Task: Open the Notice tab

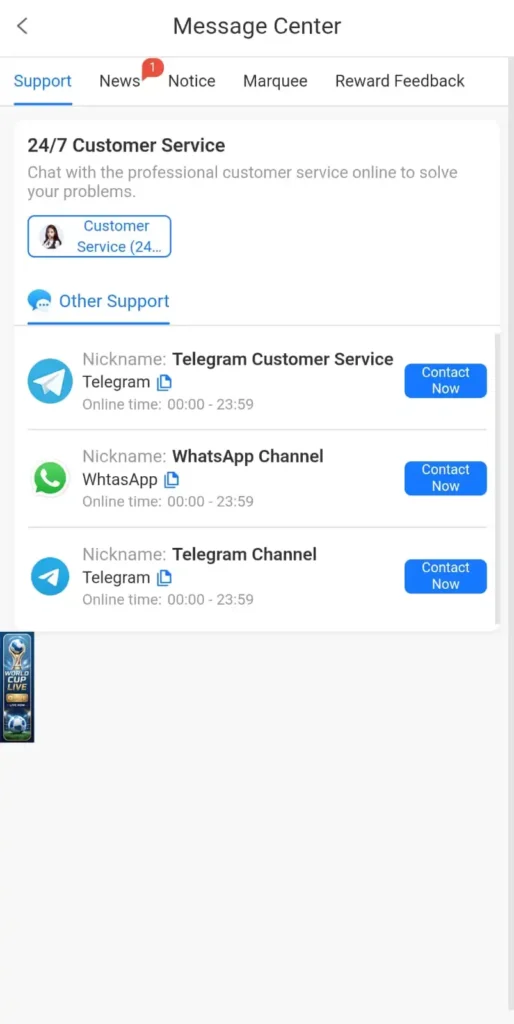Action: (x=191, y=81)
